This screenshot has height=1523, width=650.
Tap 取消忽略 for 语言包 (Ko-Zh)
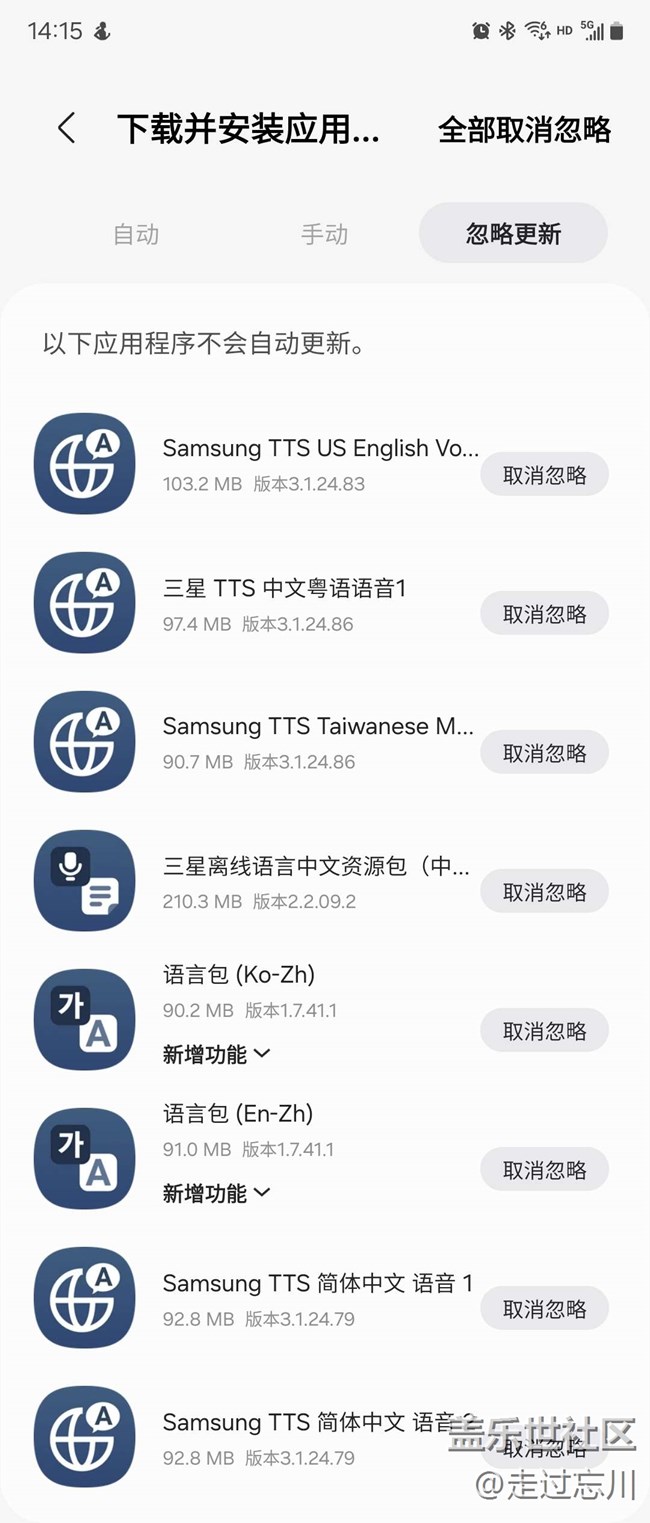click(544, 1031)
